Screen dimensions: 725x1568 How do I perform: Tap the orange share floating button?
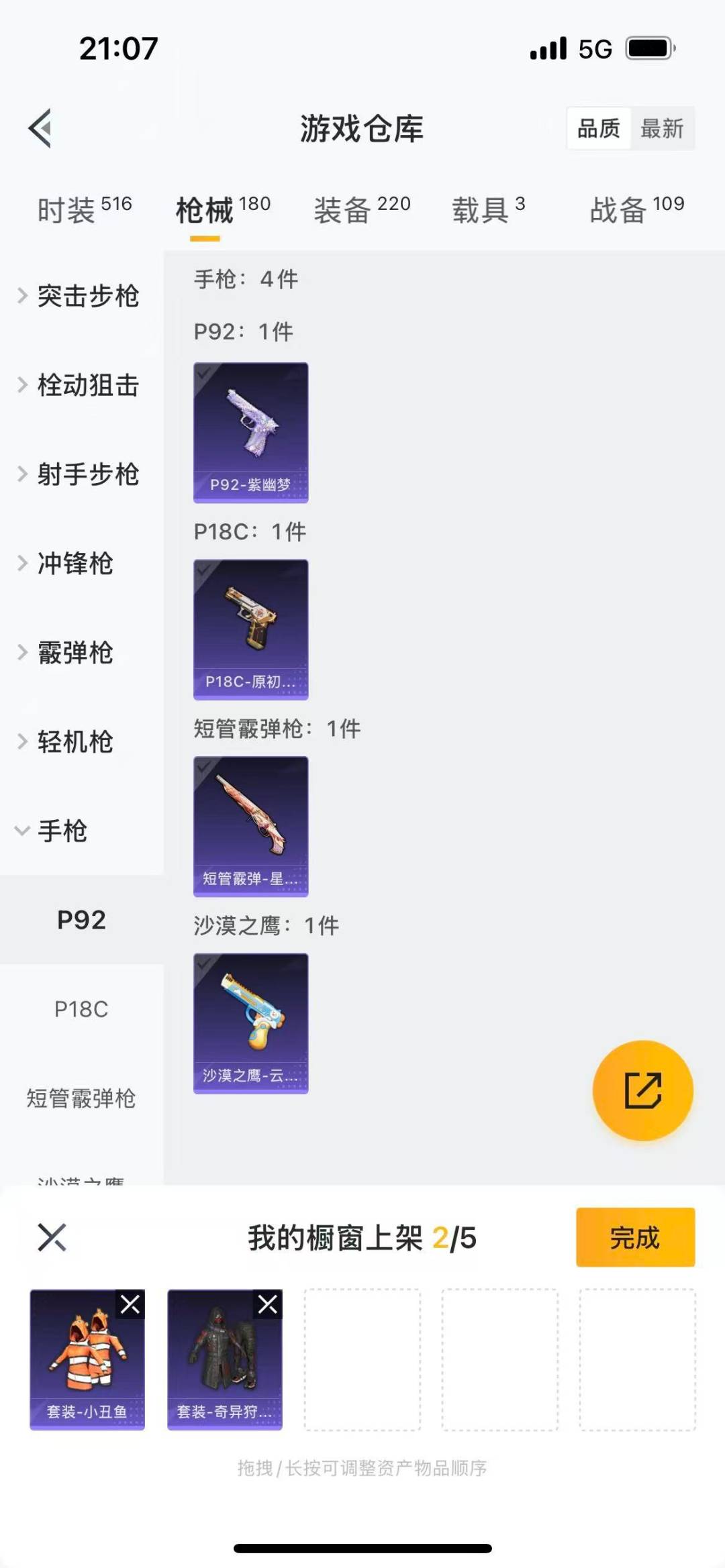pyautogui.click(x=642, y=1090)
